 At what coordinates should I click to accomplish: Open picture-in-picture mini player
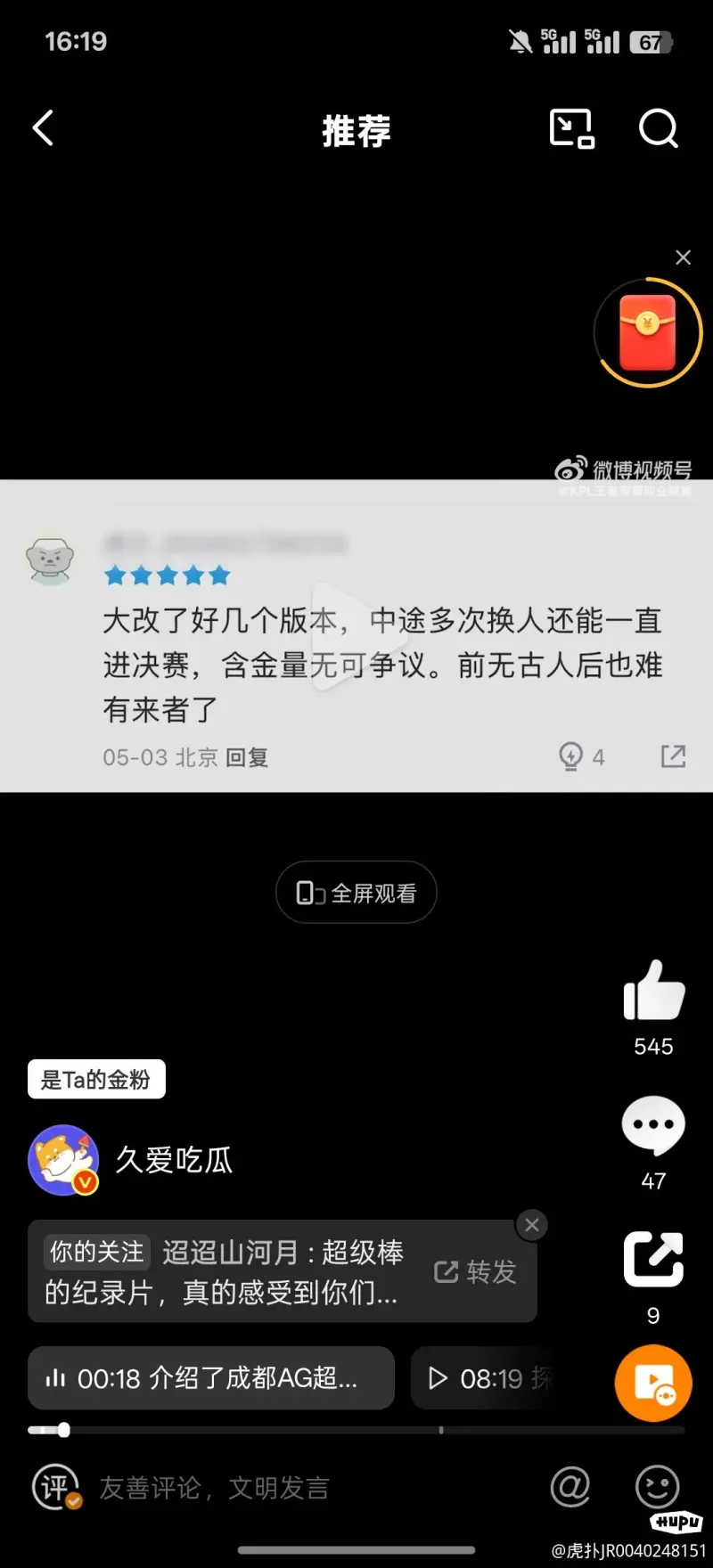click(571, 128)
